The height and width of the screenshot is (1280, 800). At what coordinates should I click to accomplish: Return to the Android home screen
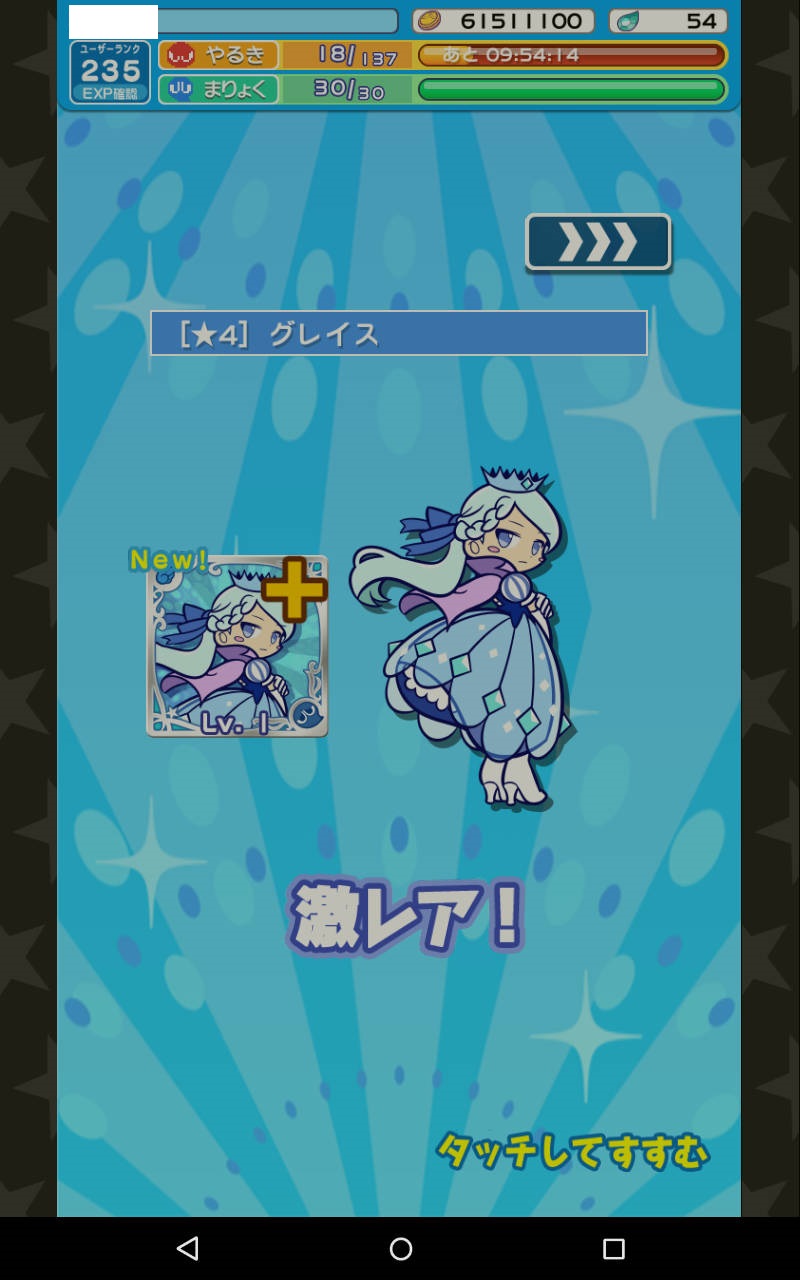400,1248
